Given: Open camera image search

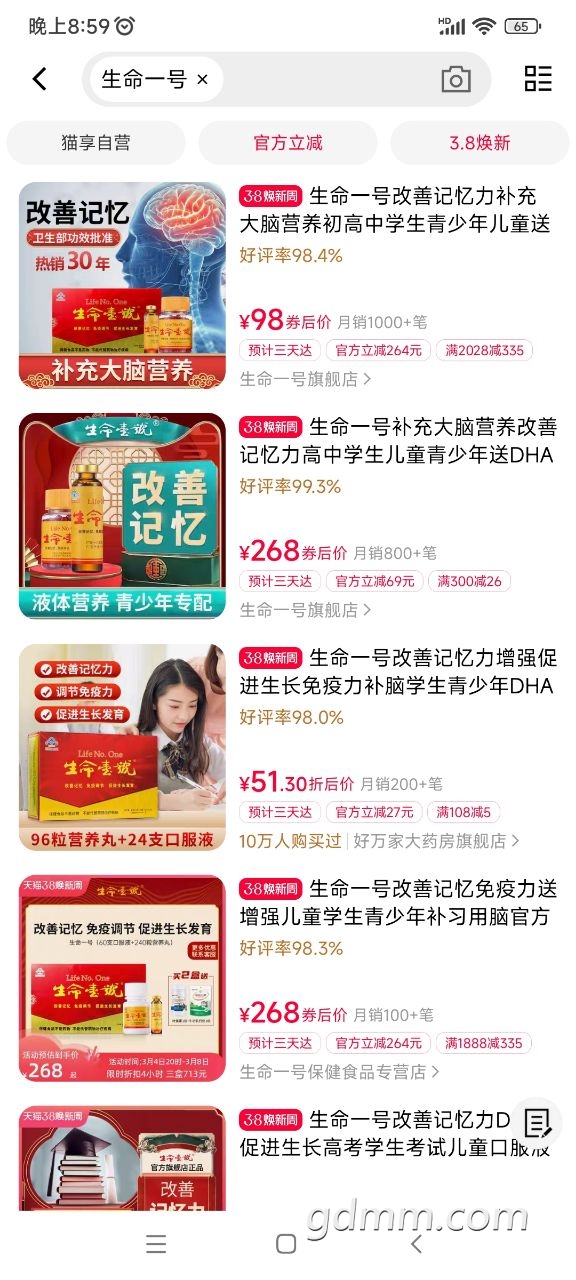Looking at the screenshot, I should 456,80.
